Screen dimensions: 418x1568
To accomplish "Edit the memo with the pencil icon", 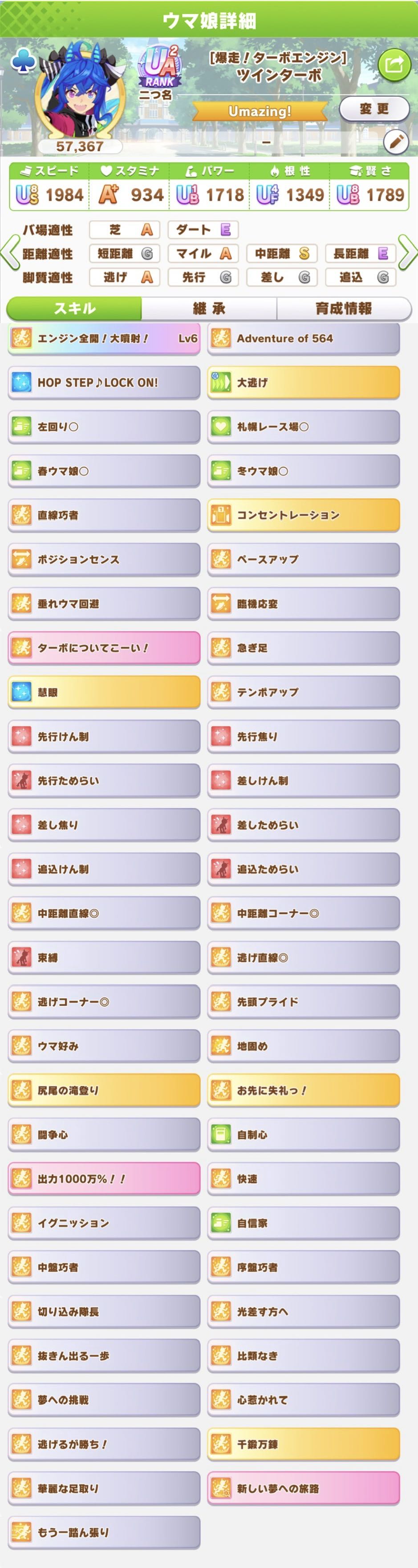I will pos(395,142).
